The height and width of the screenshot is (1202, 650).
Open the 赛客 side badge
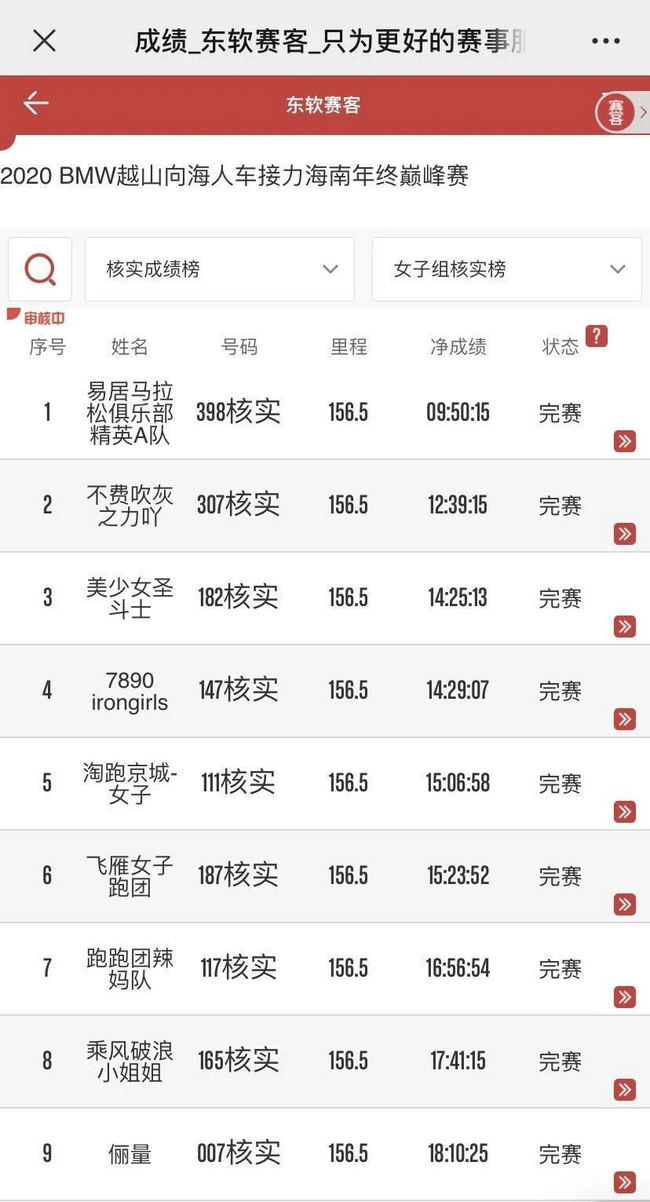616,112
